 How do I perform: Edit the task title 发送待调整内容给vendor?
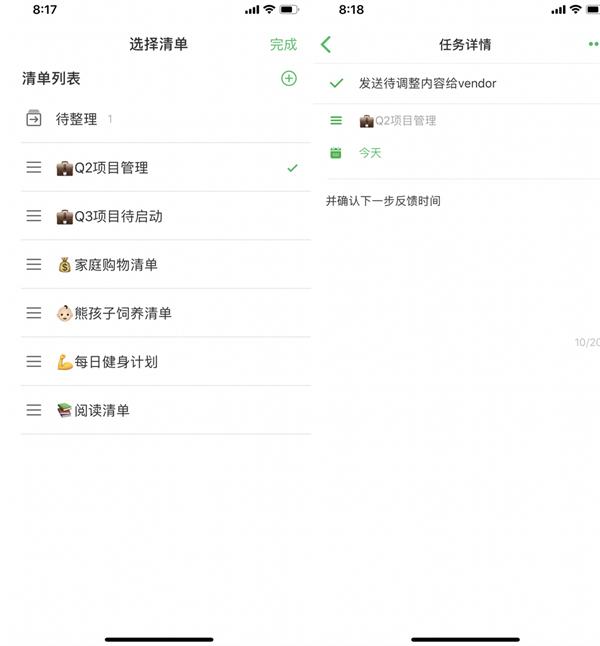click(x=427, y=83)
